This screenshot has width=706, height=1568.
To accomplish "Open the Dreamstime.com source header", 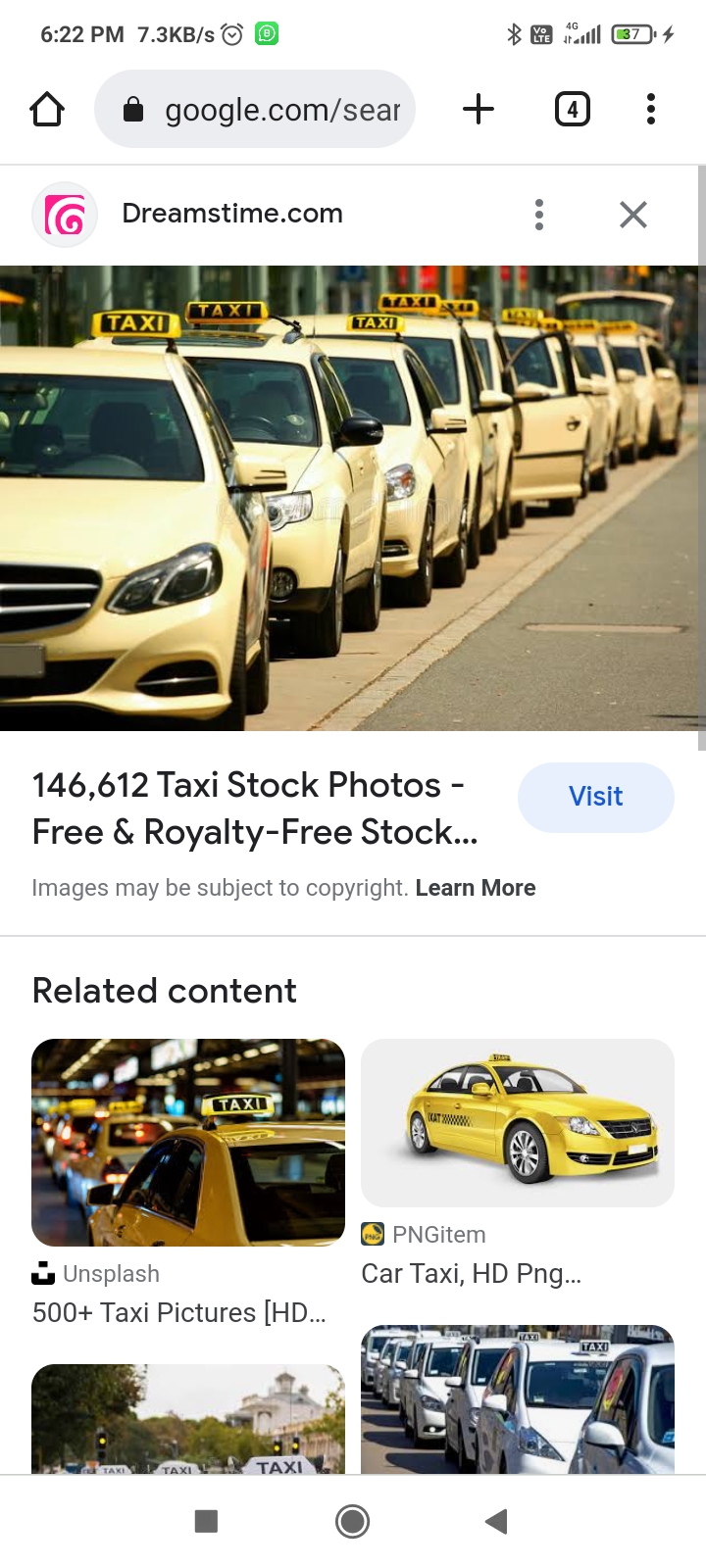I will 231,214.
